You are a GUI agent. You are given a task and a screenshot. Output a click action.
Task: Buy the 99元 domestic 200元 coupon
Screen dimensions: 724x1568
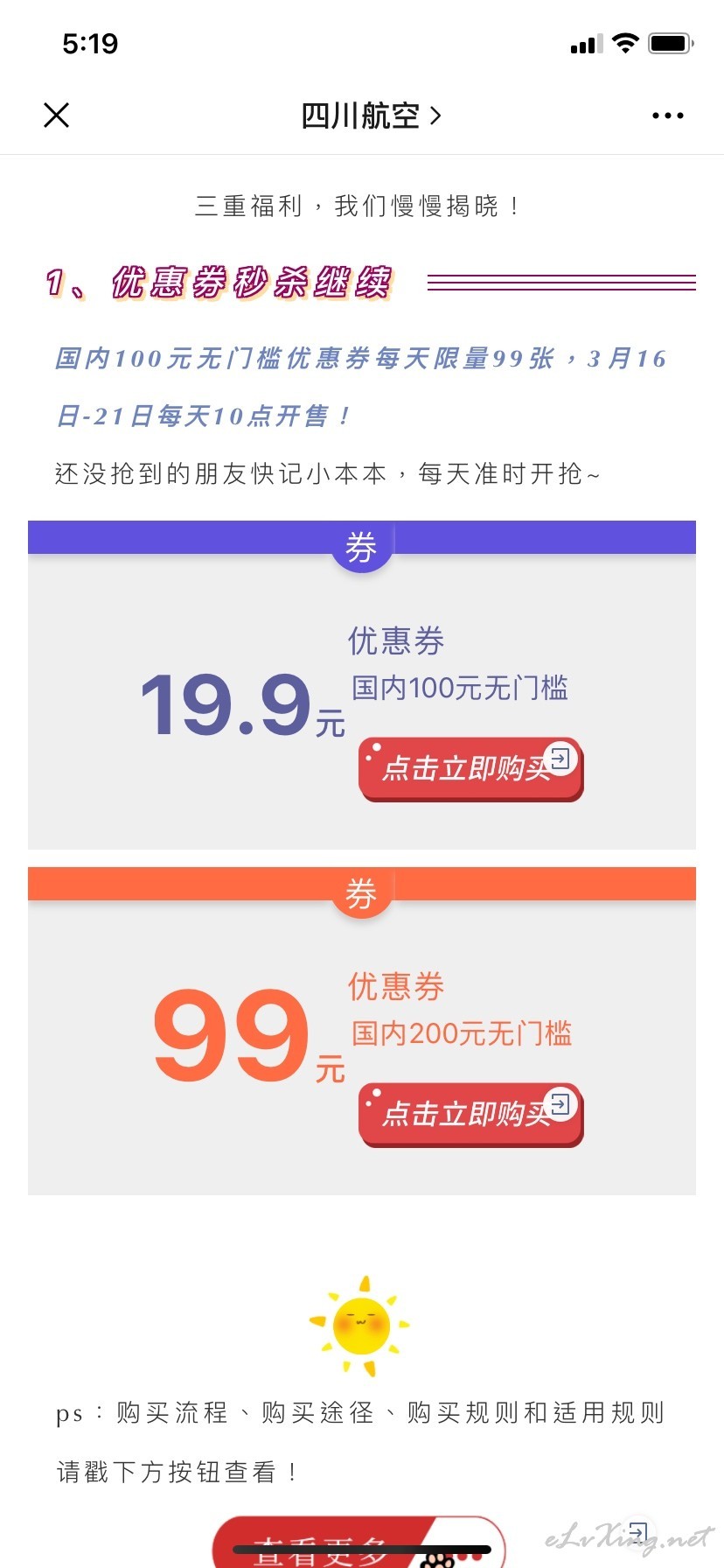coord(470,1115)
